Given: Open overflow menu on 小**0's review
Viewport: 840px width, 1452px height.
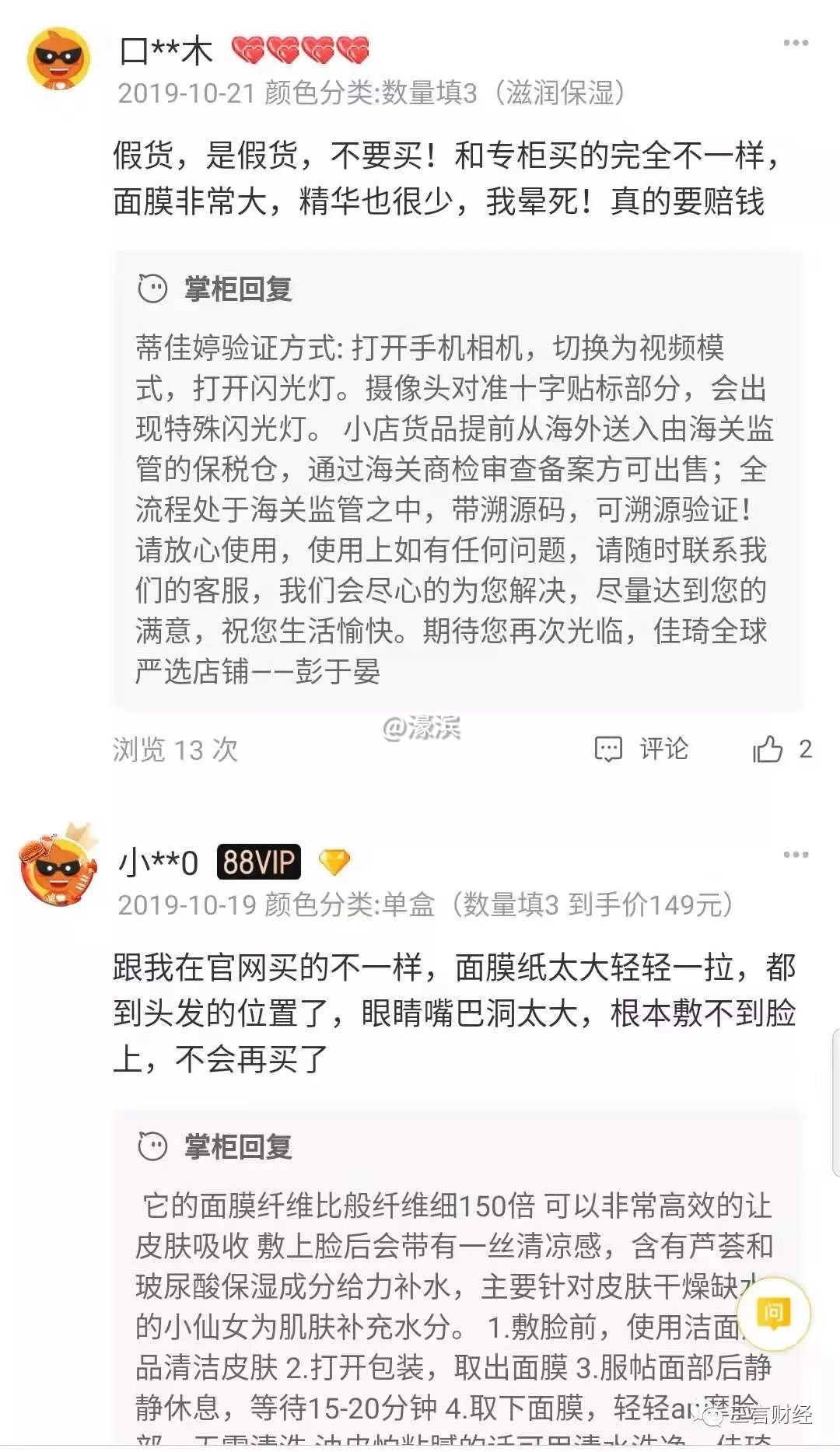Looking at the screenshot, I should (796, 855).
